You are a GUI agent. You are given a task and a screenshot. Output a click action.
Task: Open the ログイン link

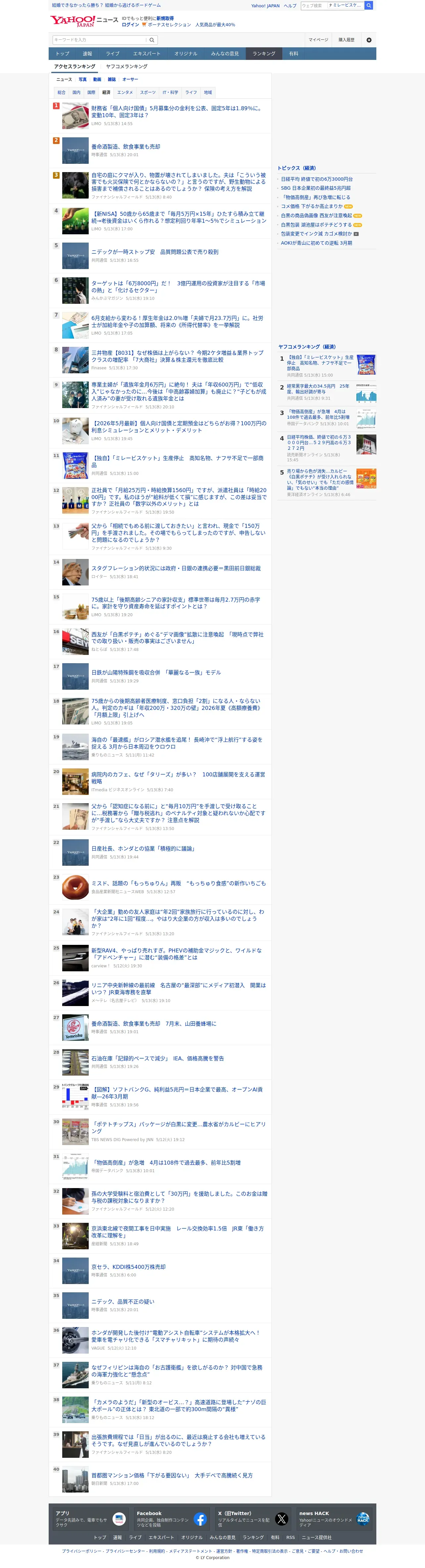pyautogui.click(x=130, y=25)
